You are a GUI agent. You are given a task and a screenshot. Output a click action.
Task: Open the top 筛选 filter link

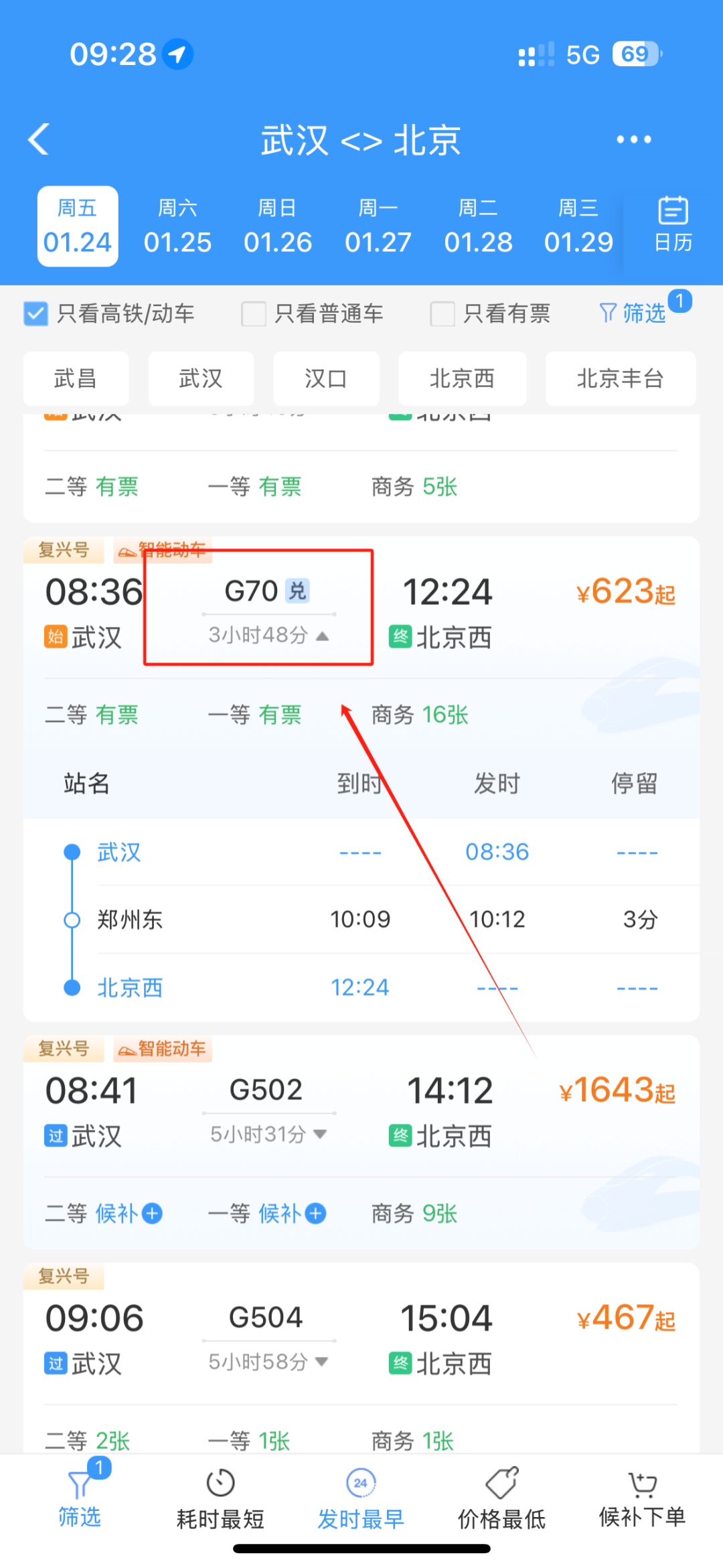633,313
